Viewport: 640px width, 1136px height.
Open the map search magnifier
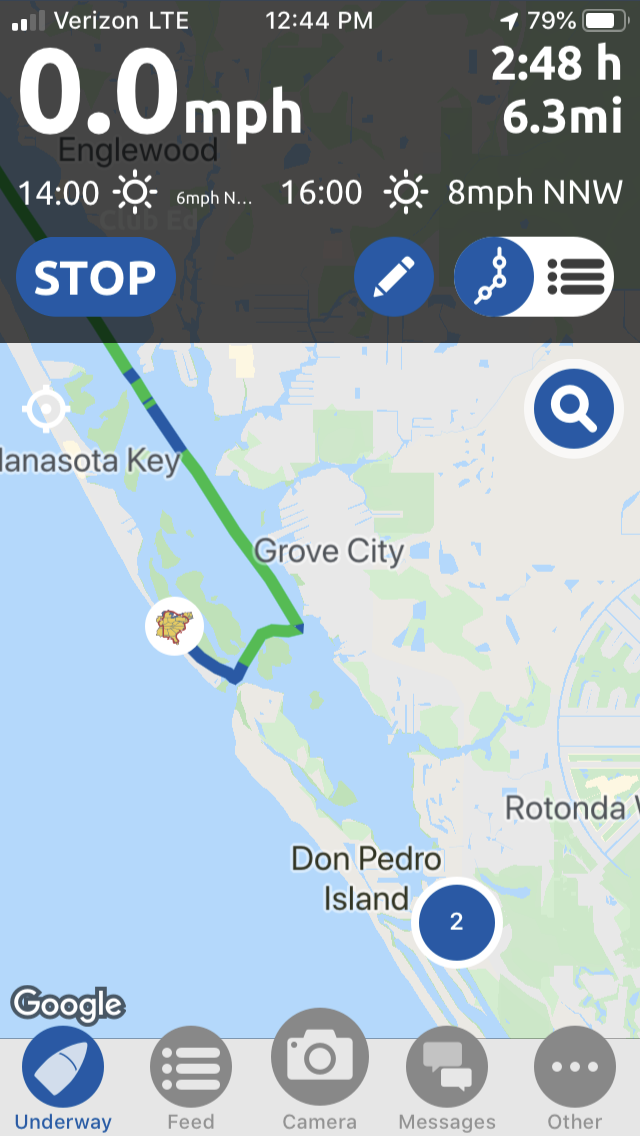coord(573,409)
